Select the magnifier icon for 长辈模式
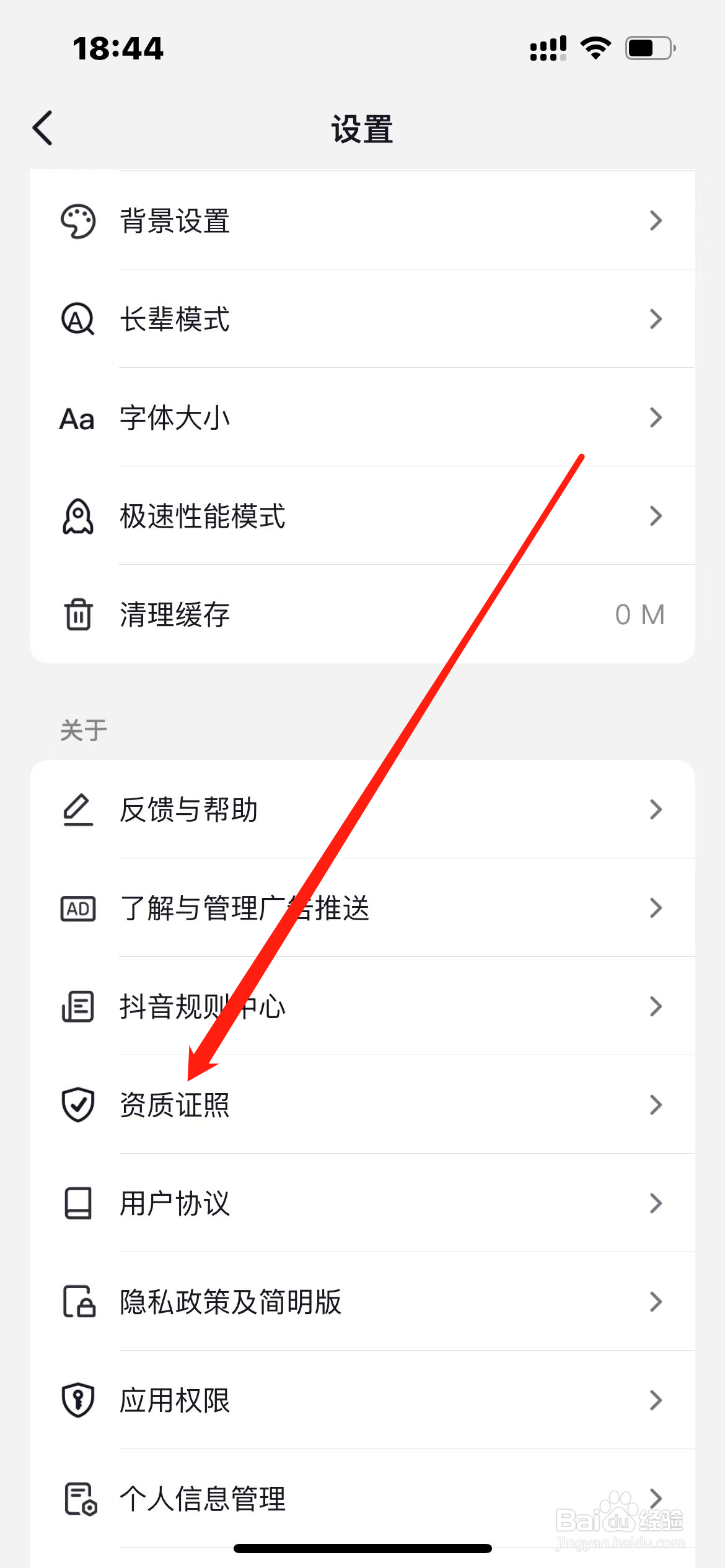 click(77, 320)
